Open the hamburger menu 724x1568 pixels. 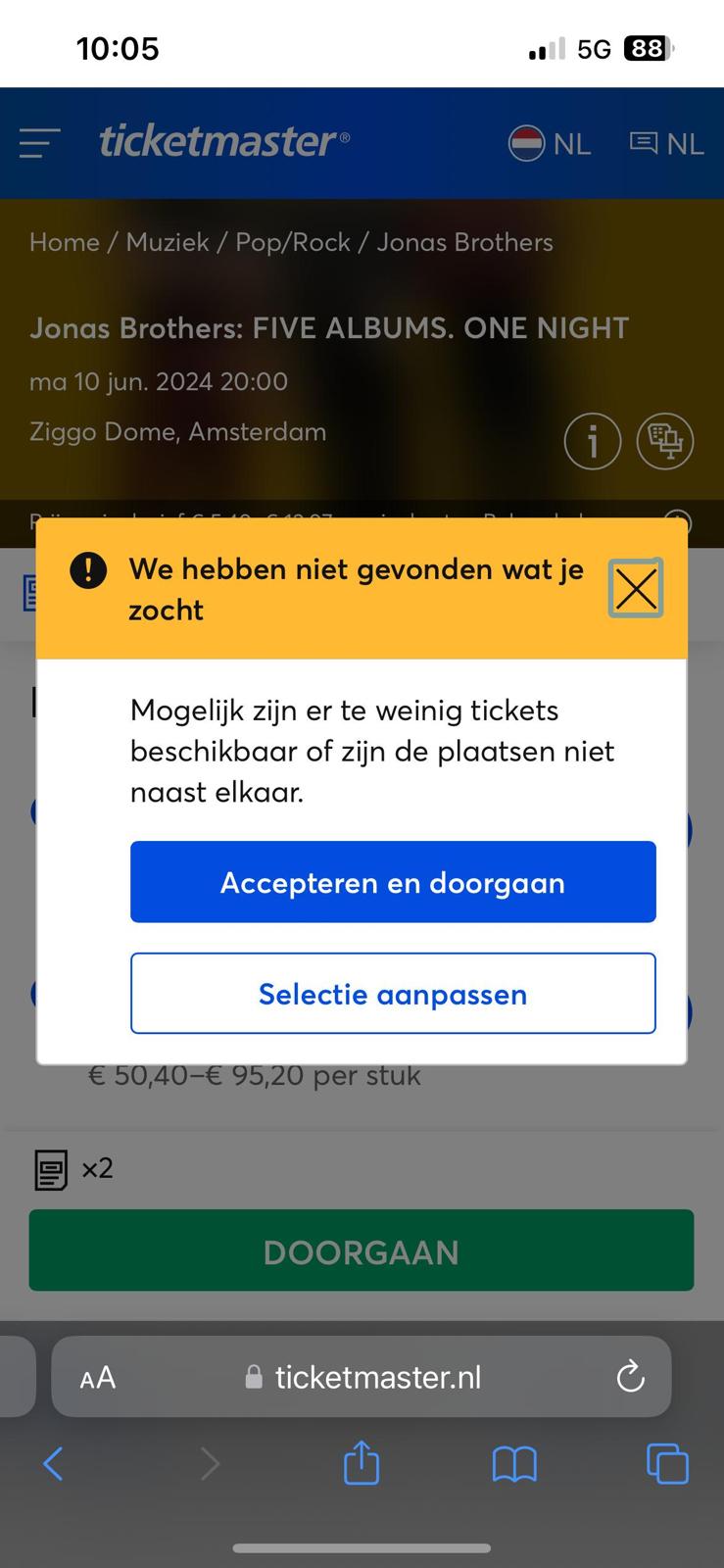pyautogui.click(x=40, y=143)
